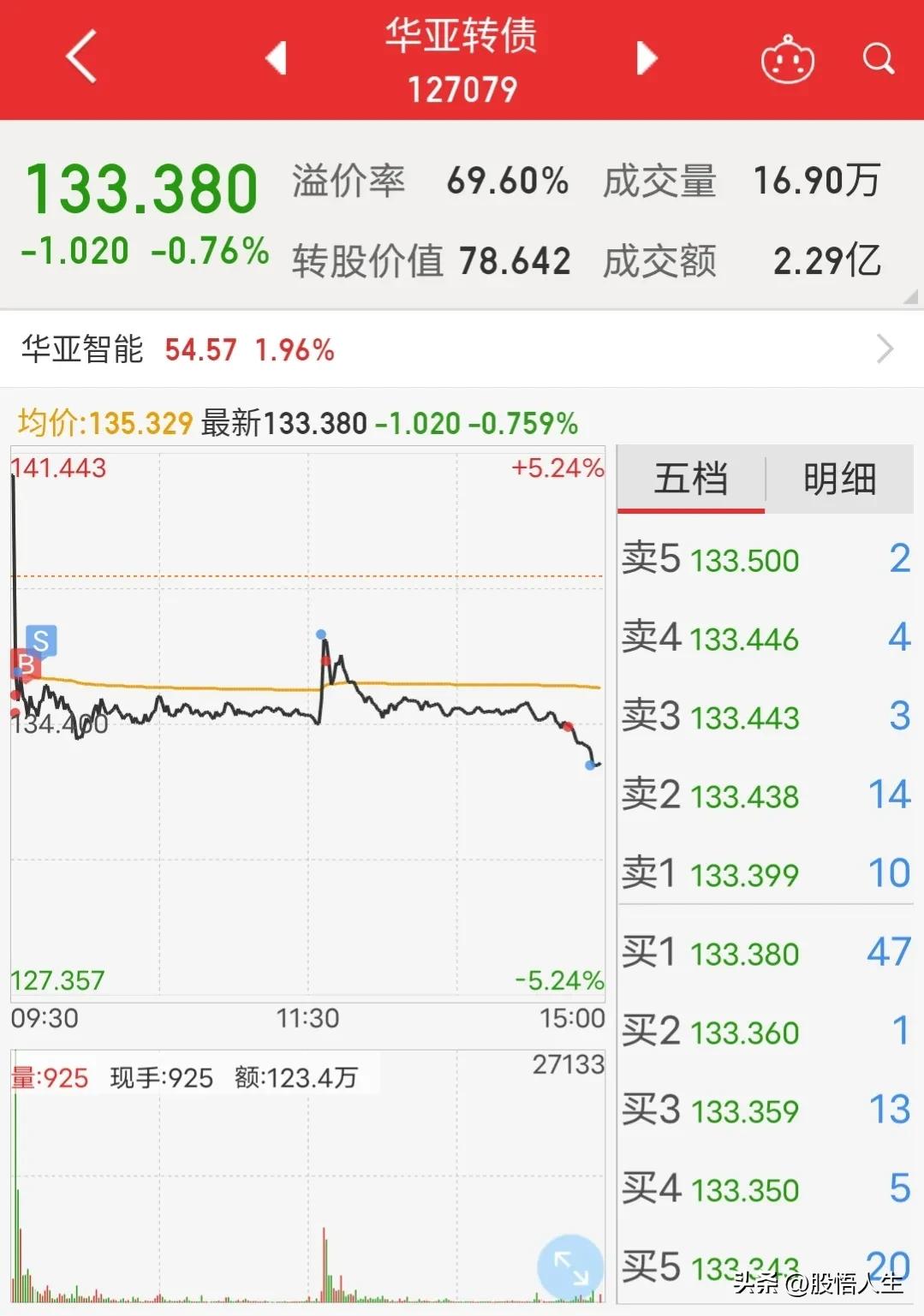Tap the 均价 135.329 label
The width and height of the screenshot is (924, 1316).
coord(104,422)
